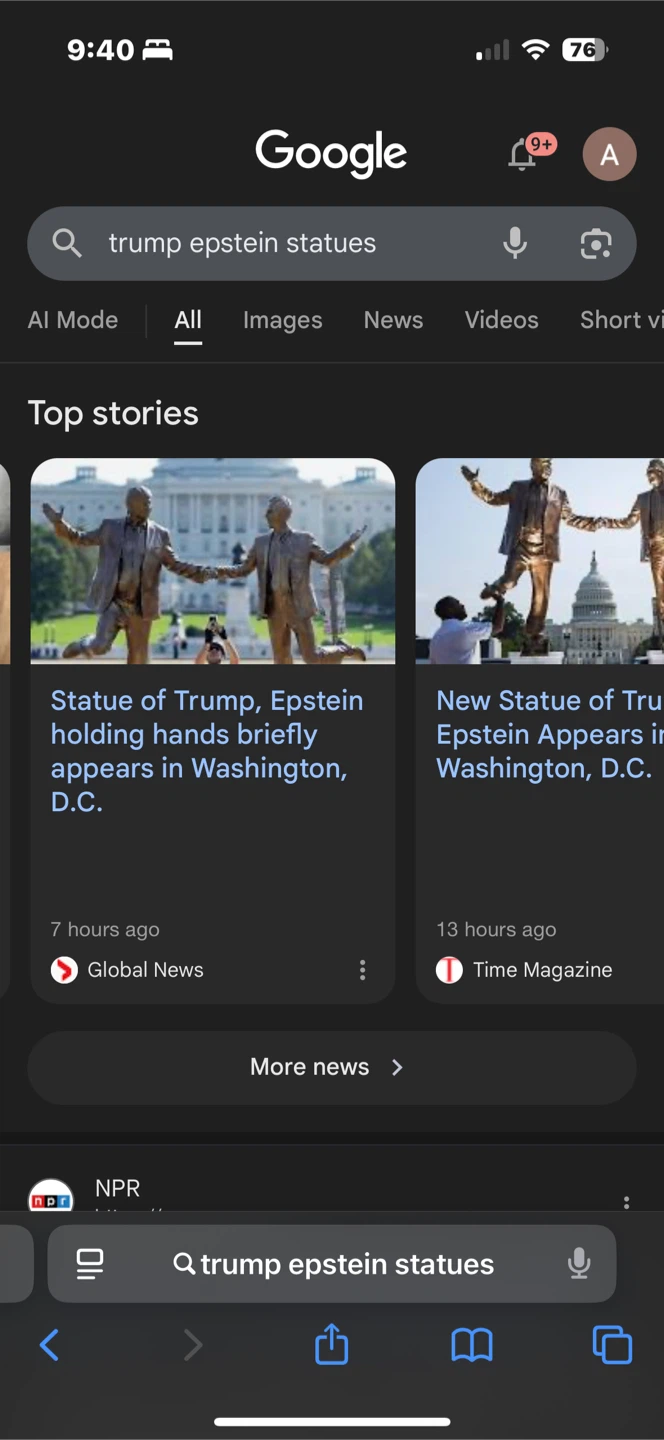Share this page

pos(331,1345)
